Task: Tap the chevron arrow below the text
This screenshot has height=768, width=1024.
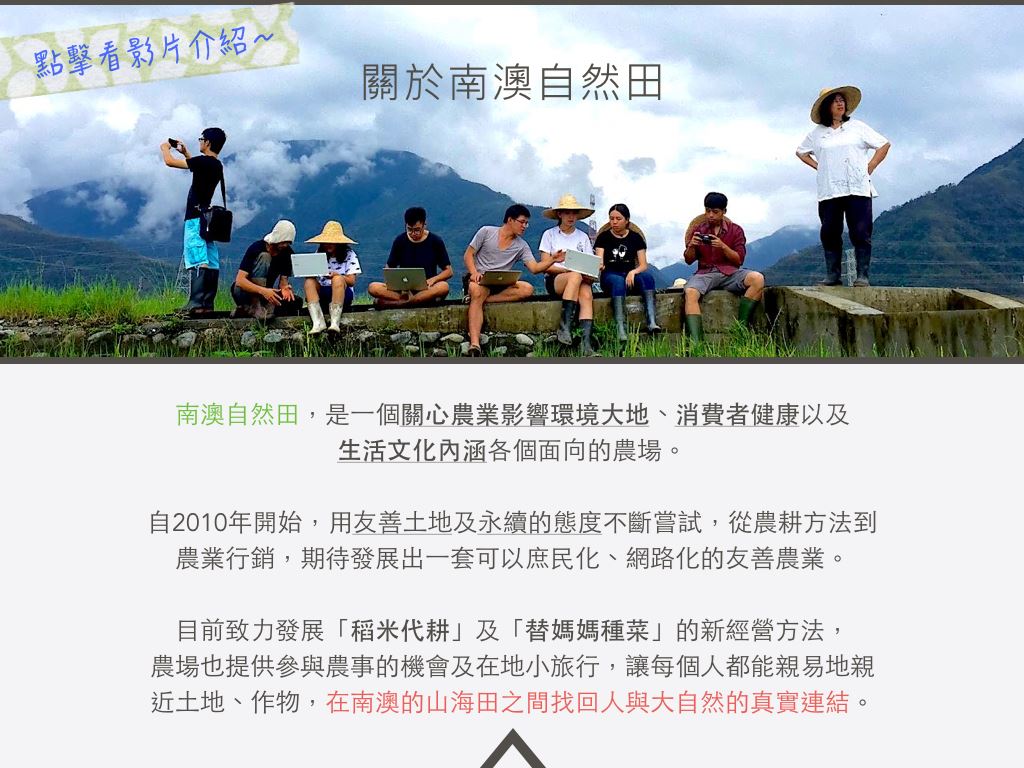Action: [x=512, y=750]
